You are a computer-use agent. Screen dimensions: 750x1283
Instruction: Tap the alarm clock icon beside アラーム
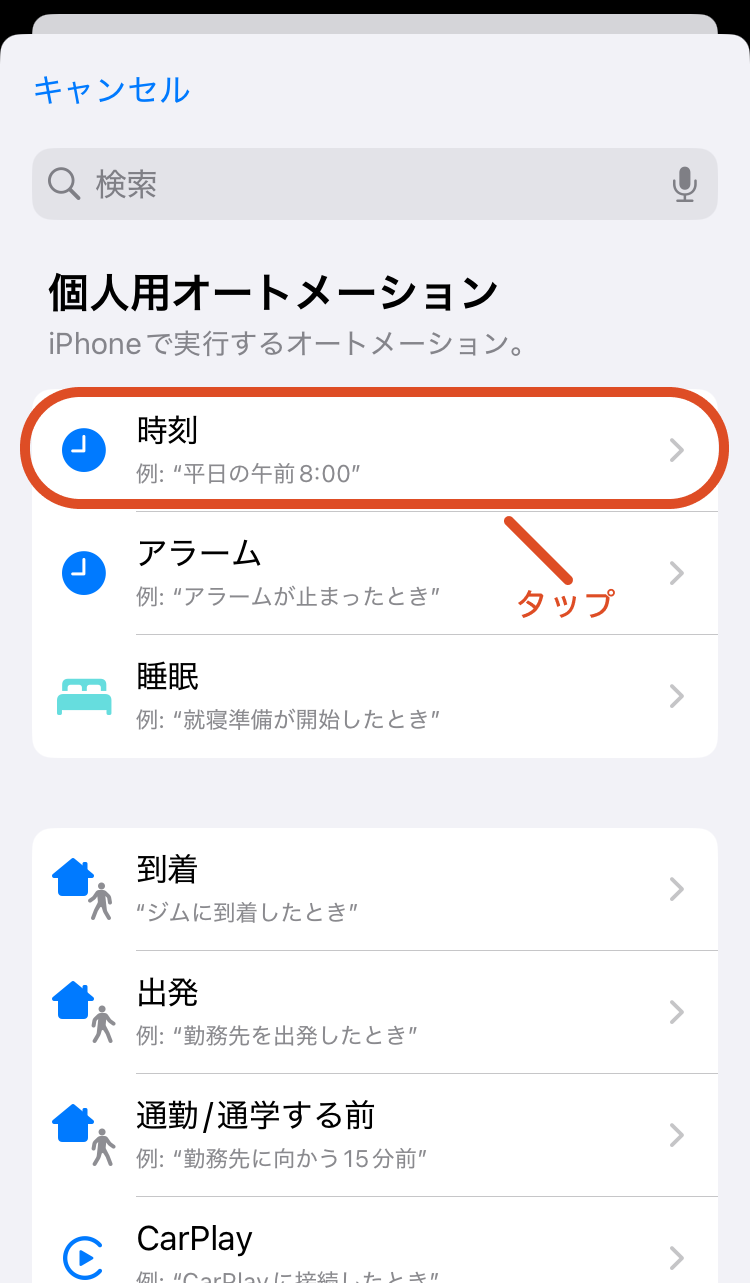[x=84, y=572]
